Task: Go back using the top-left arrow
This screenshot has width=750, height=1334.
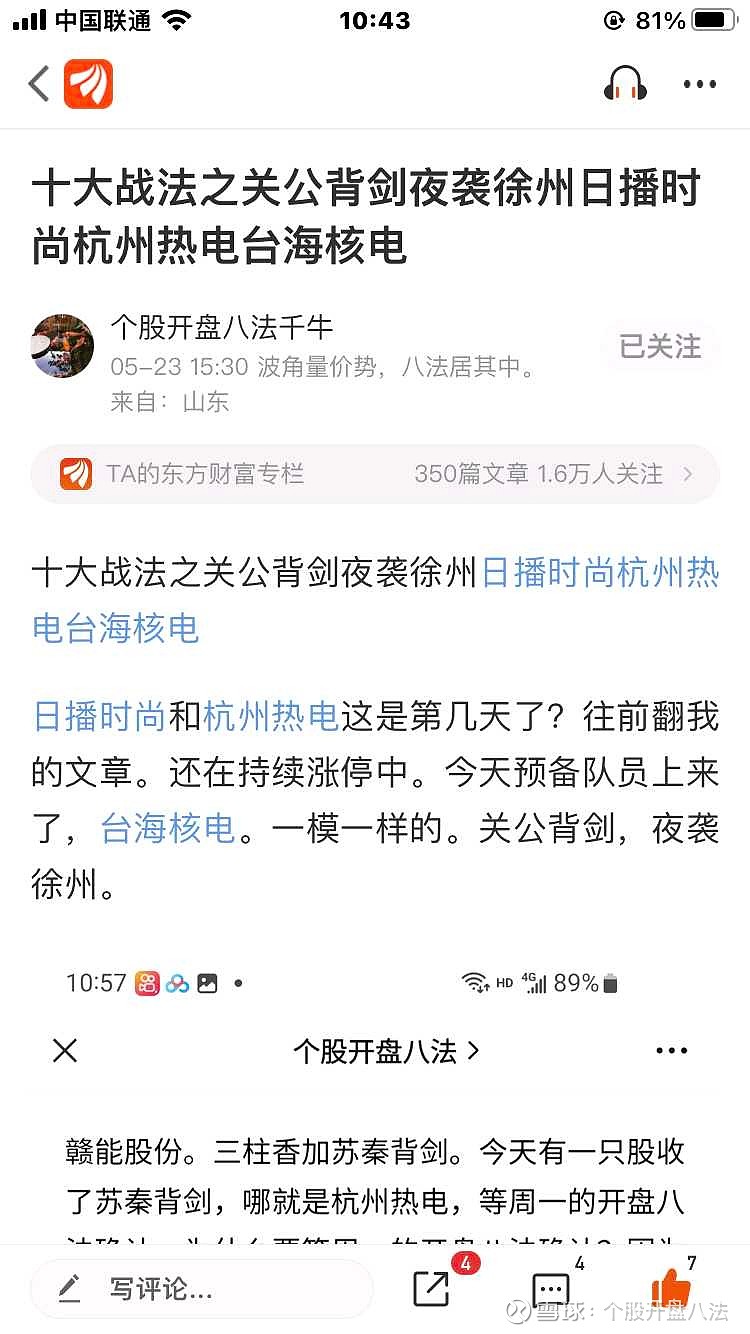Action: [39, 84]
